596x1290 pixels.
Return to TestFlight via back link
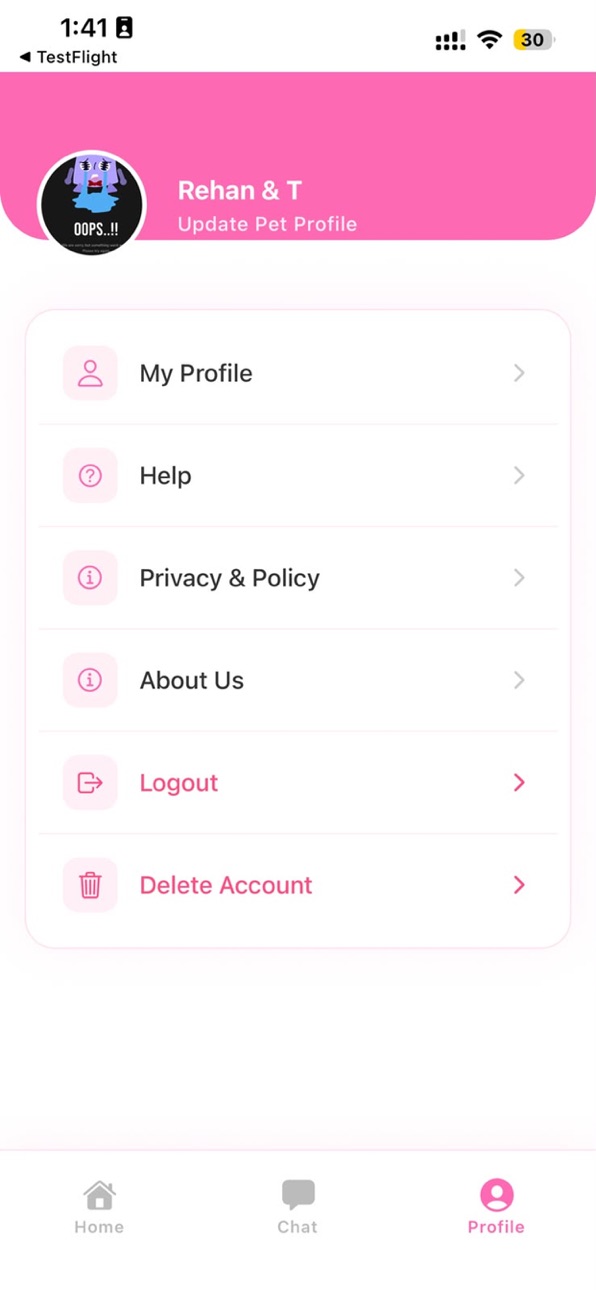point(68,57)
